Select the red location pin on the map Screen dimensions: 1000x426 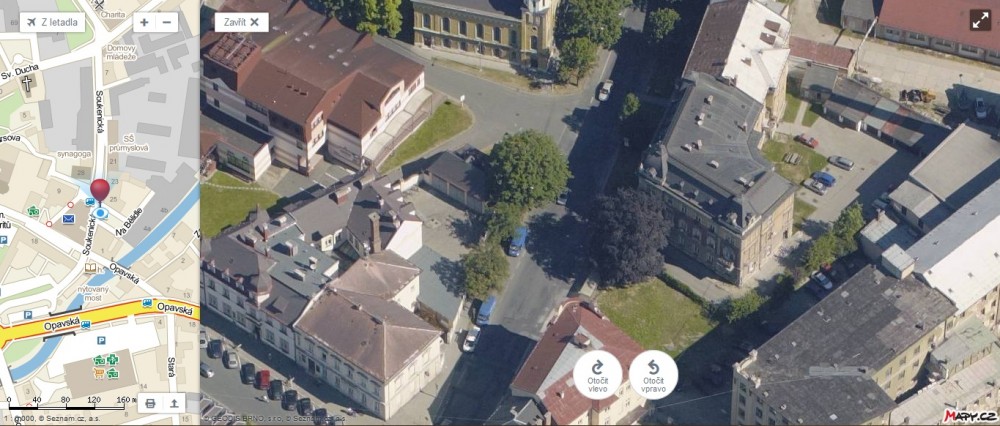pos(99,191)
